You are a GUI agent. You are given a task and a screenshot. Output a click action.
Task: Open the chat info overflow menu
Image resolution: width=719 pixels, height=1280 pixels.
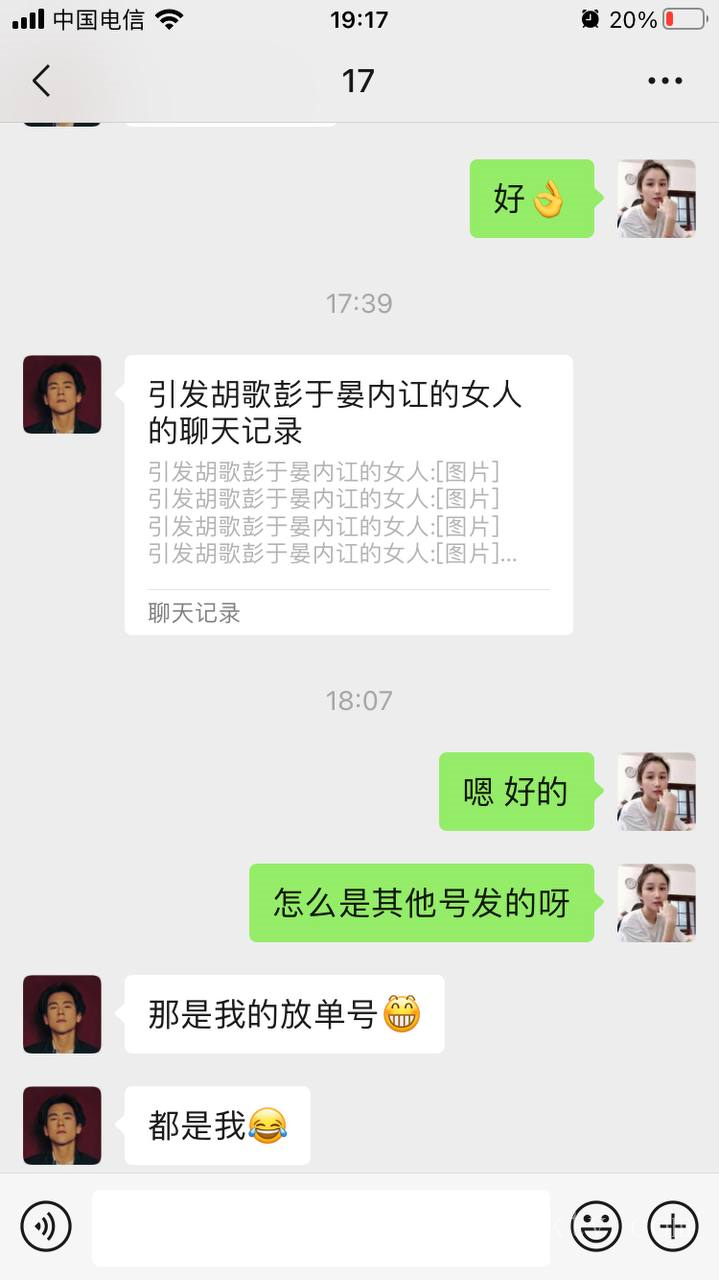pos(665,81)
